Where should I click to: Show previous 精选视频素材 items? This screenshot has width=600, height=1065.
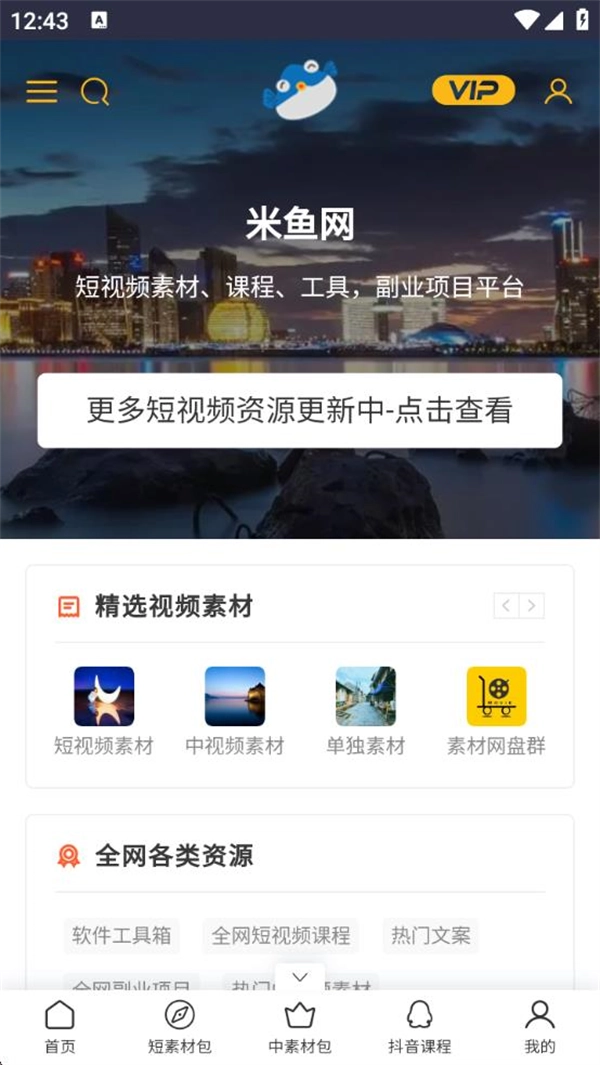506,605
